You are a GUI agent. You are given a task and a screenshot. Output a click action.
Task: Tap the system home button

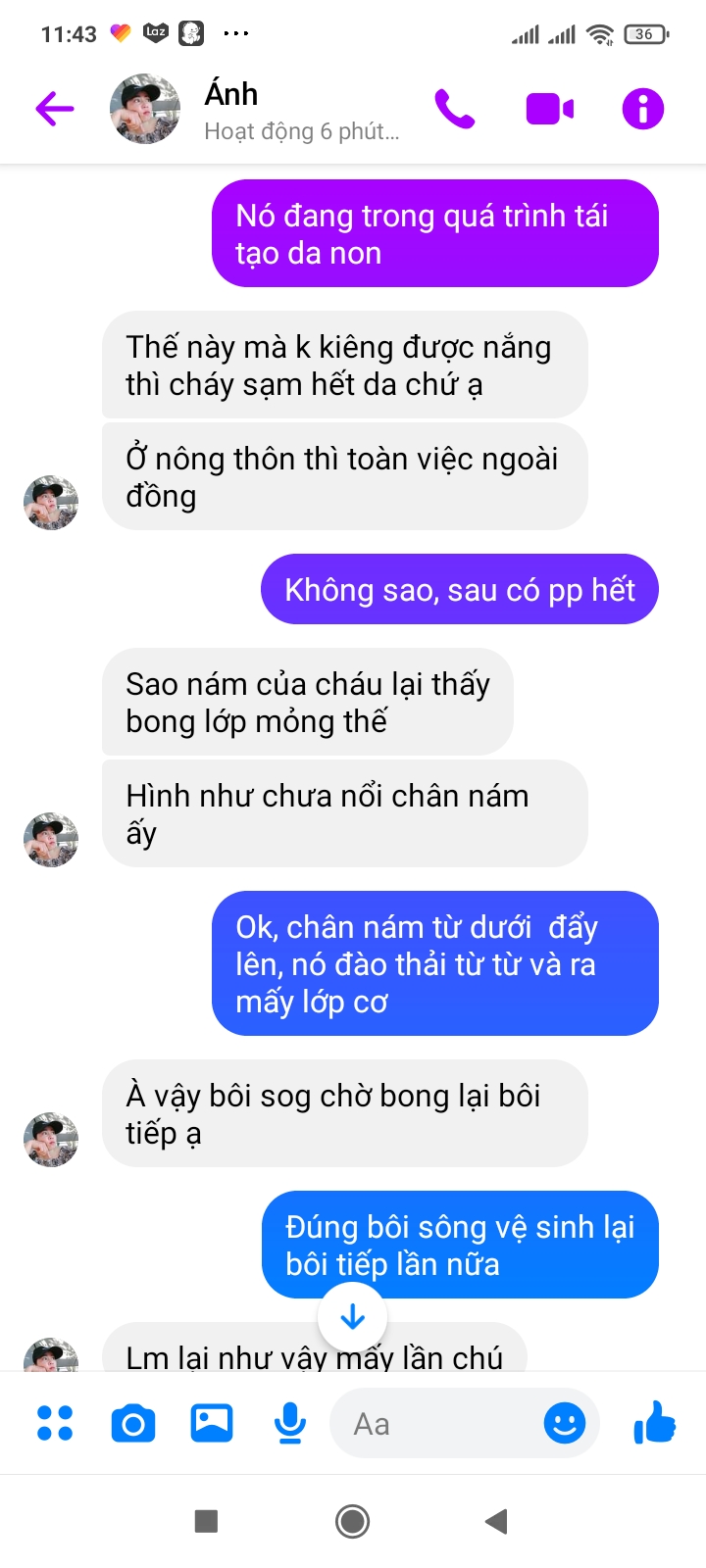[x=353, y=1521]
